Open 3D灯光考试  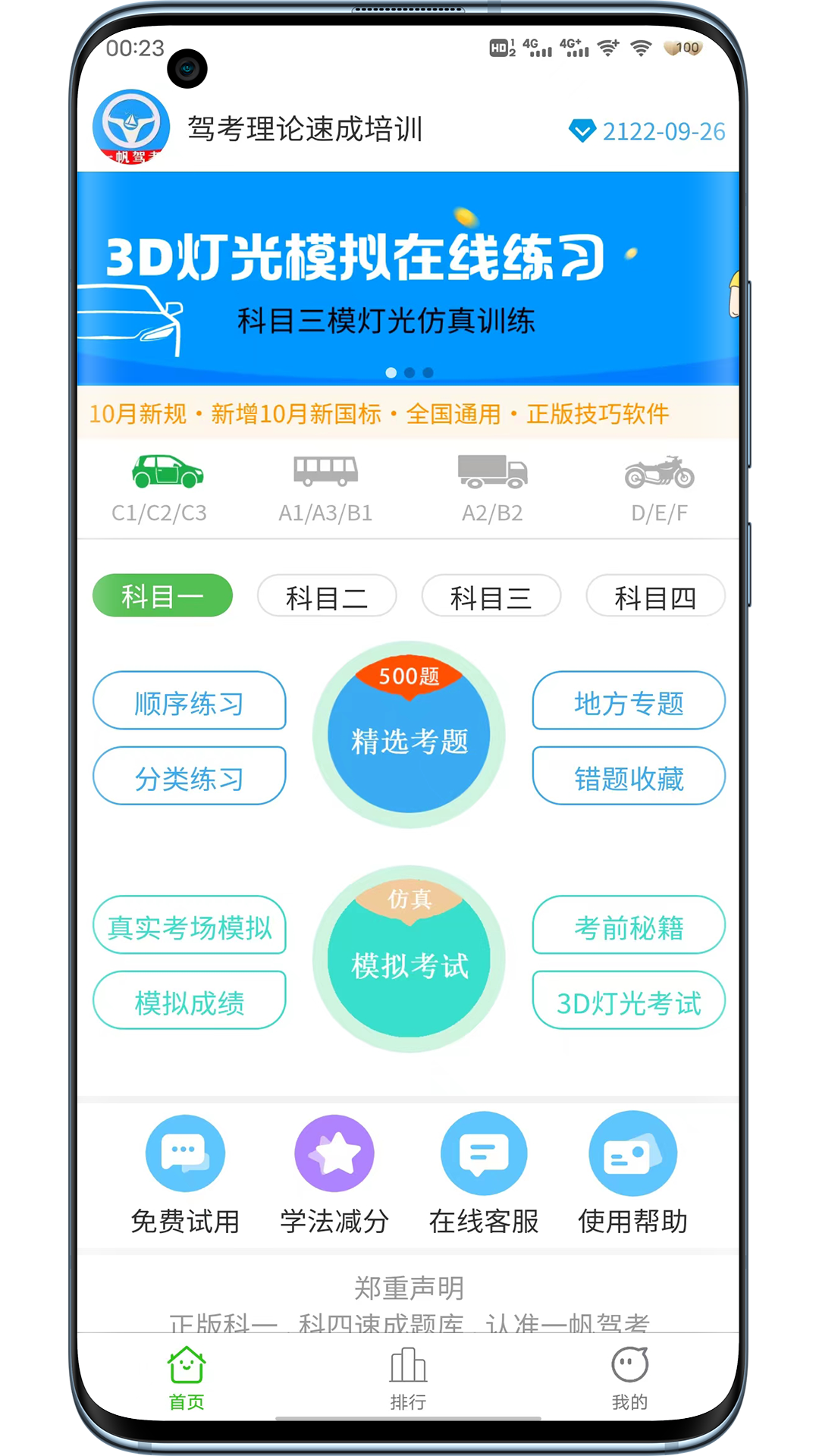point(629,1001)
